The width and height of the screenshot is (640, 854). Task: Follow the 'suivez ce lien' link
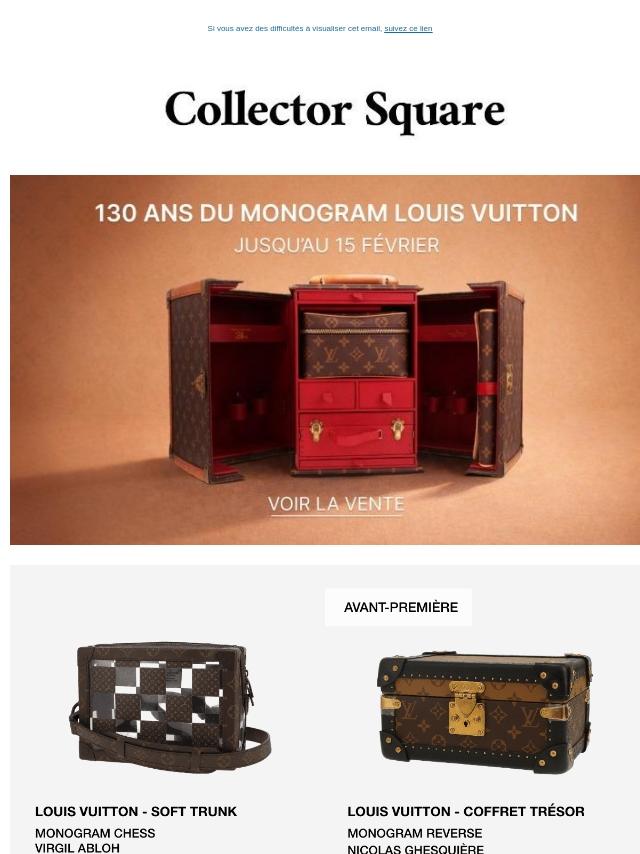(408, 29)
